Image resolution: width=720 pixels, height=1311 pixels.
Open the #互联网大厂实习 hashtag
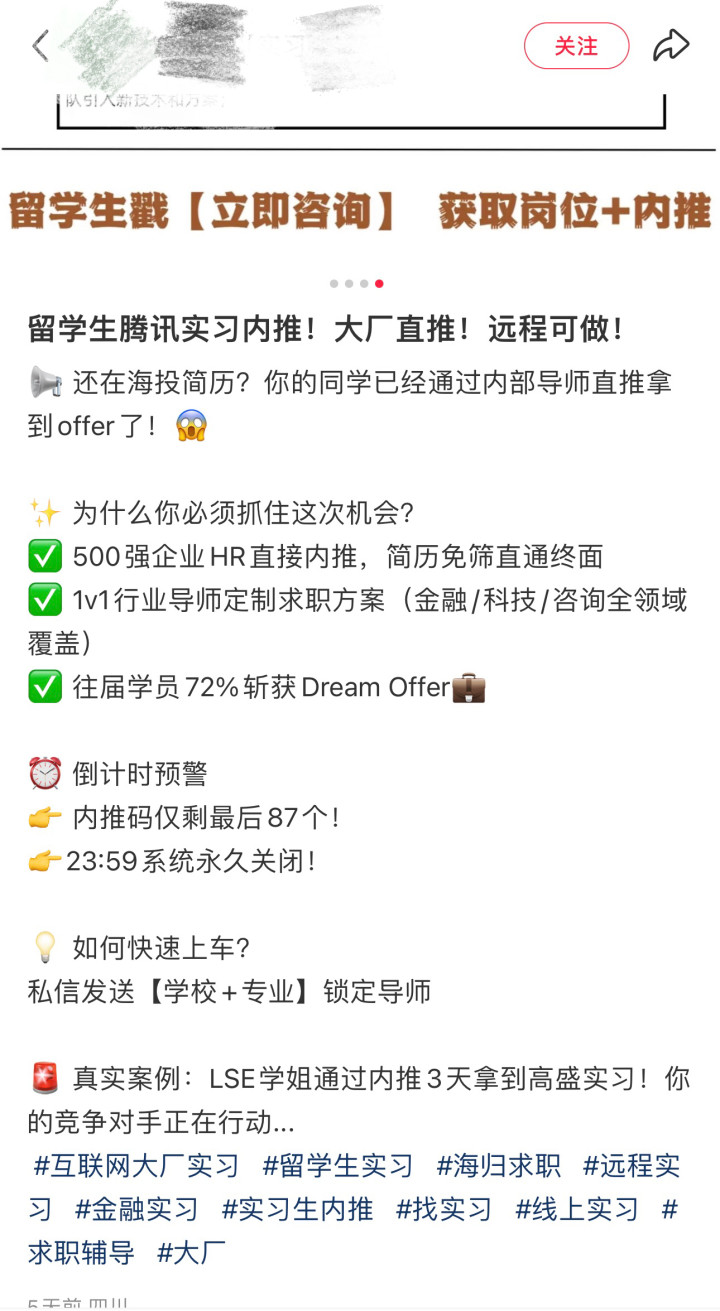coord(136,1165)
